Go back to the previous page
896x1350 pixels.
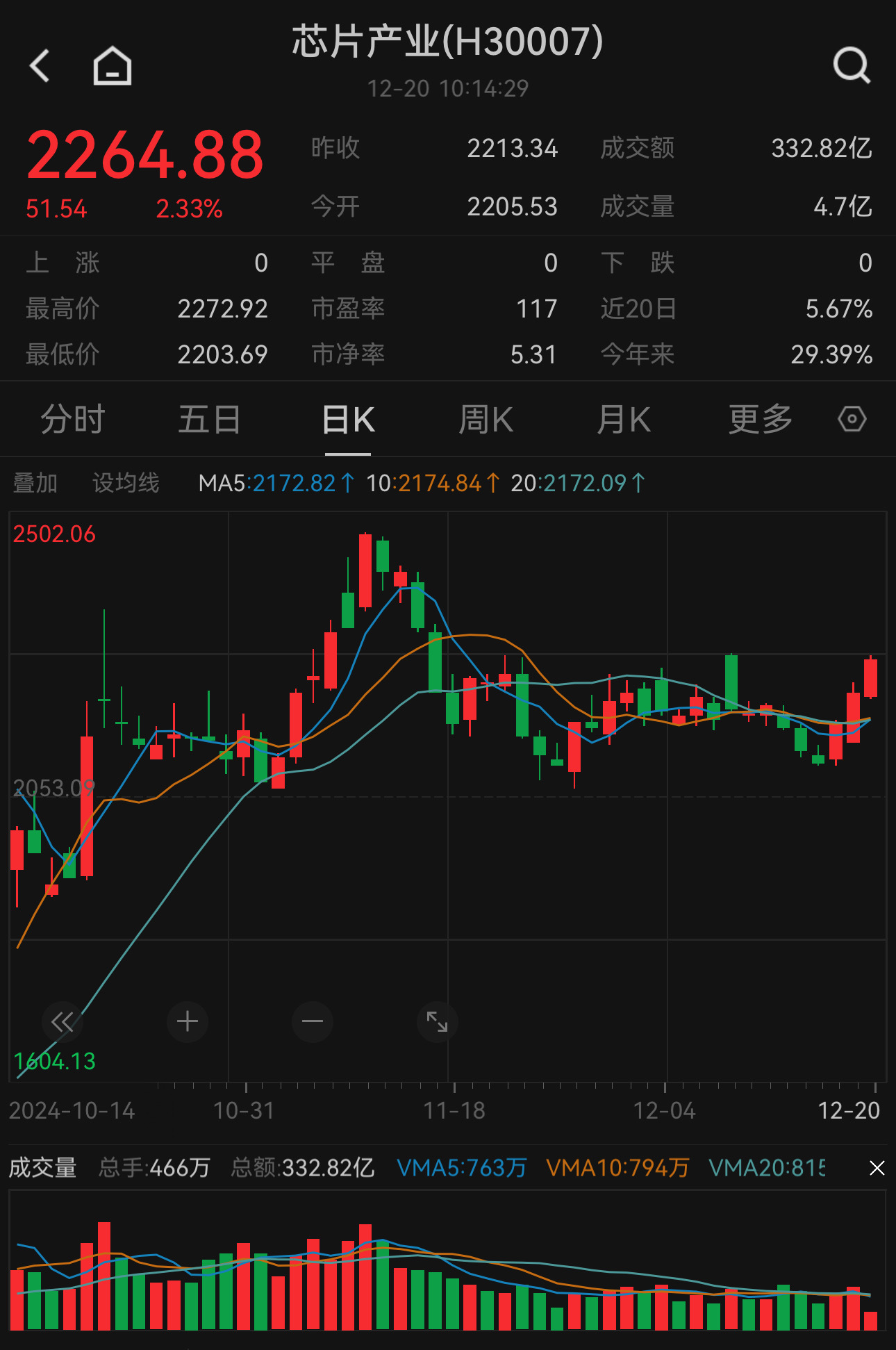pos(40,66)
